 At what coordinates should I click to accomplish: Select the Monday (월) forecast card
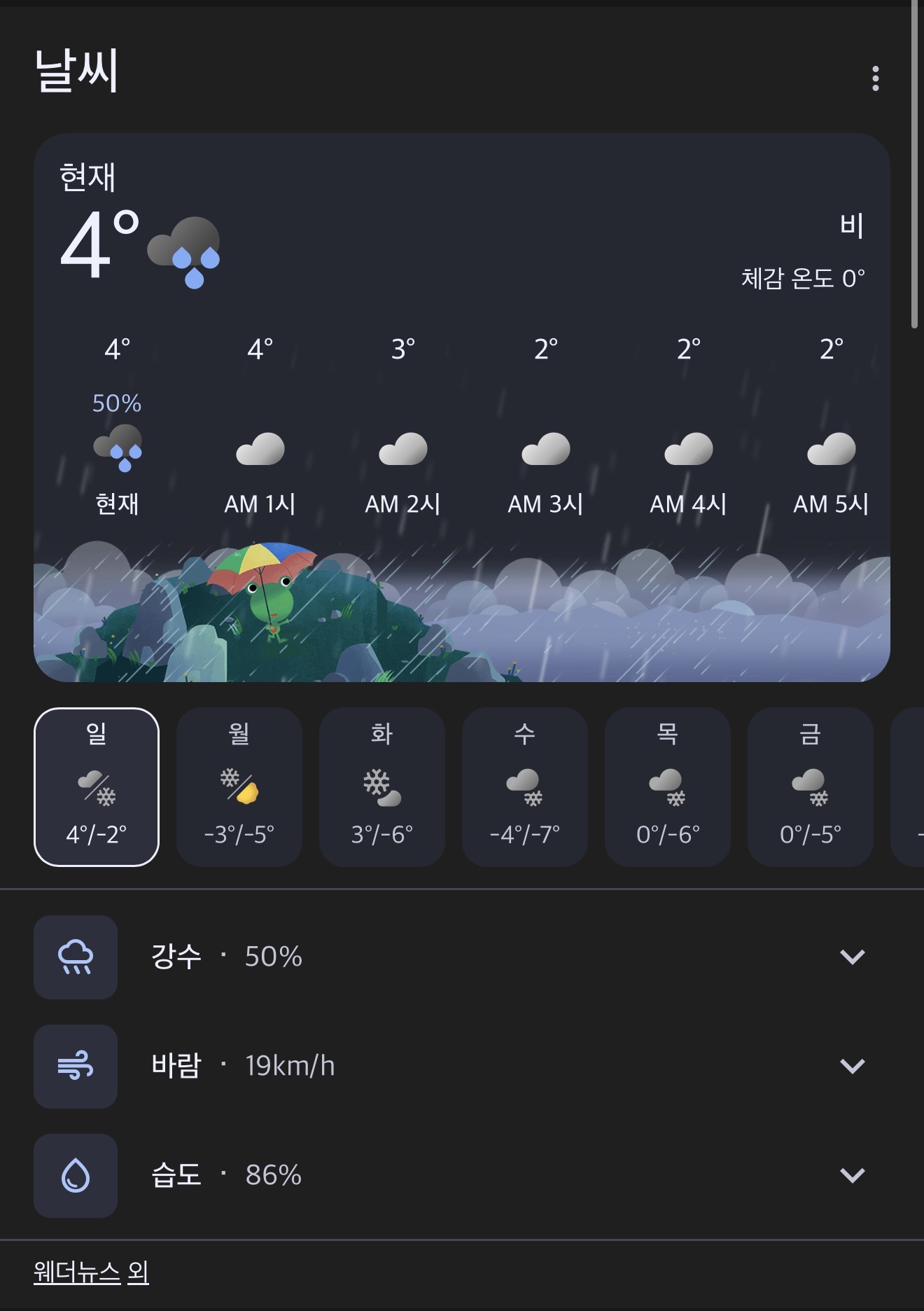pyautogui.click(x=239, y=786)
